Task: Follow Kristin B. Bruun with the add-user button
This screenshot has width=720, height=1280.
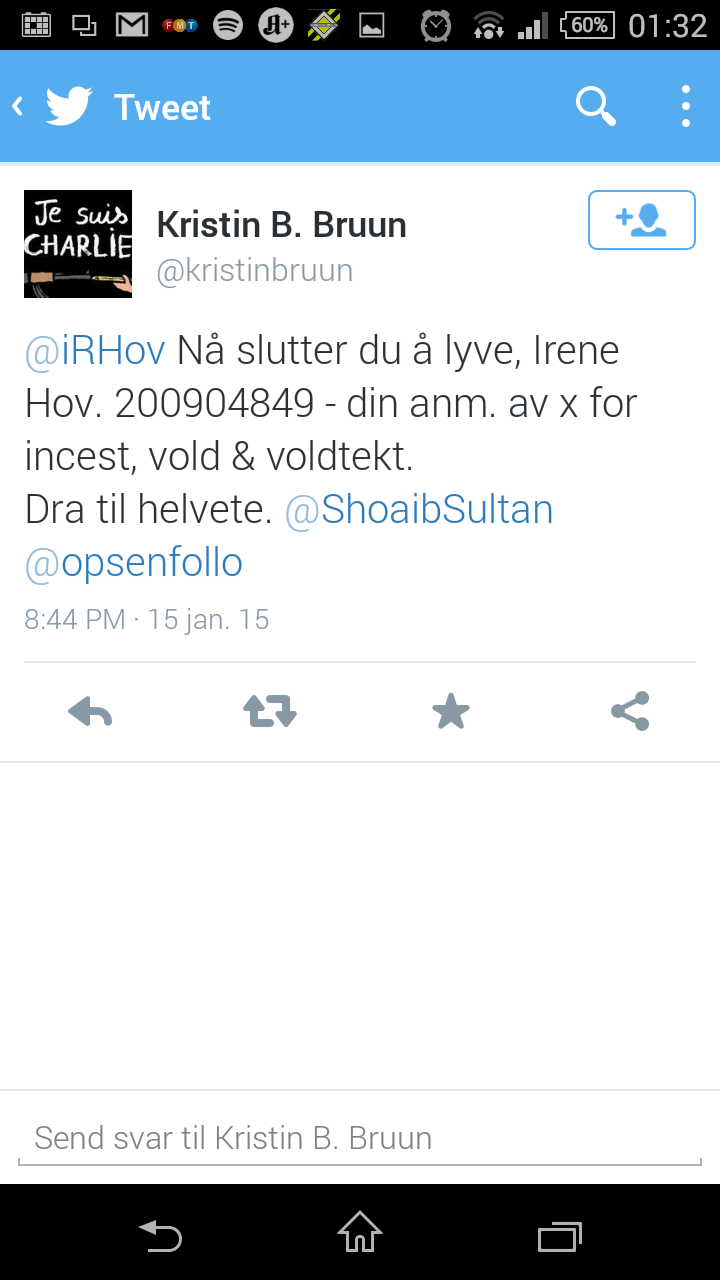Action: click(x=642, y=220)
